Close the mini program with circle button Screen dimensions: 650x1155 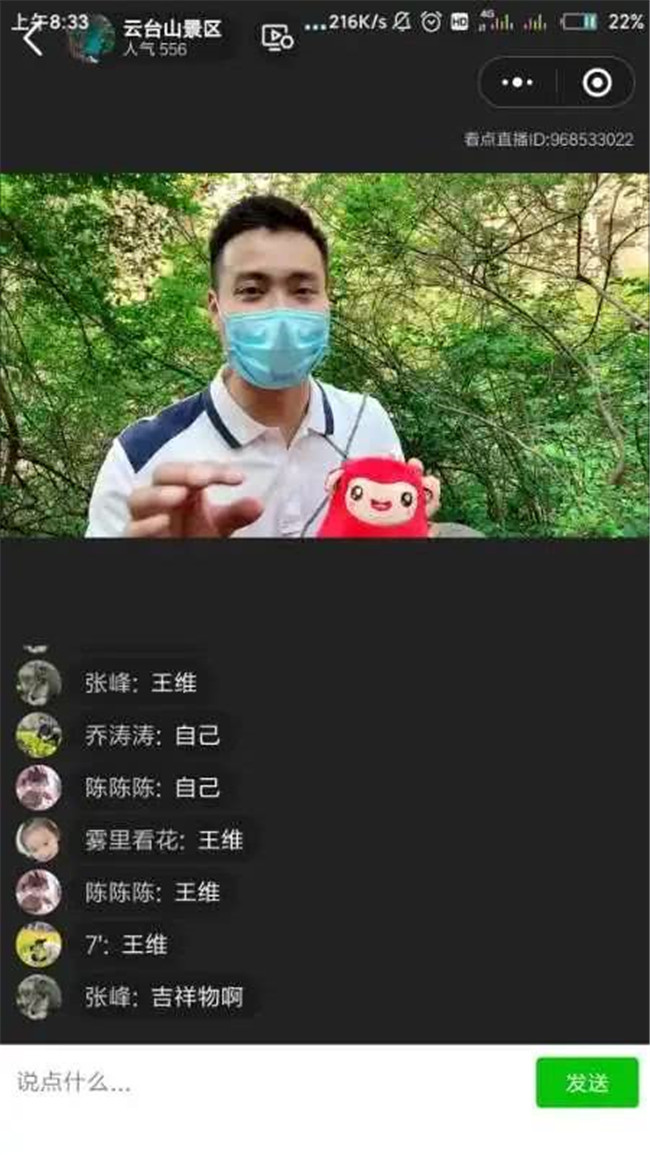tap(597, 82)
